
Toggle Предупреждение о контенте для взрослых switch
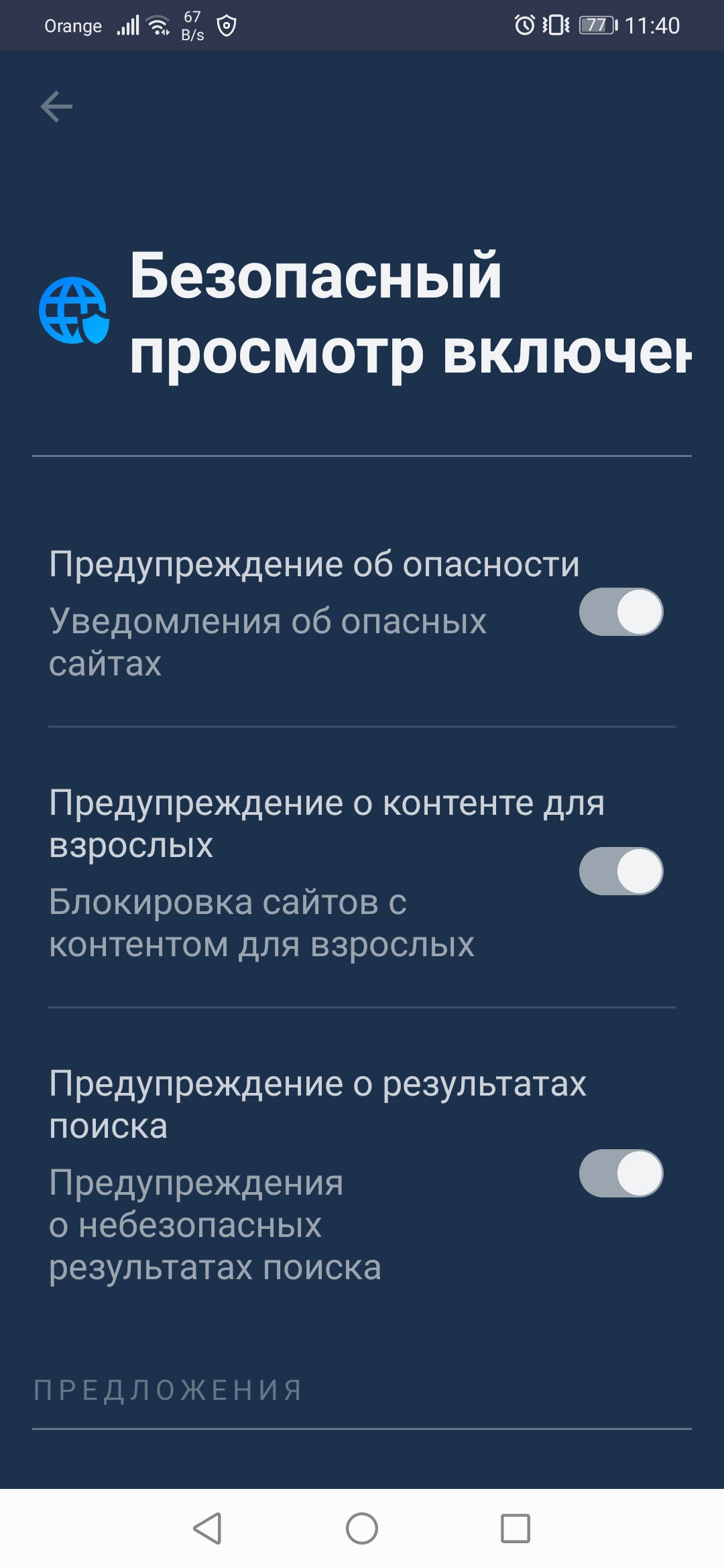pyautogui.click(x=621, y=871)
